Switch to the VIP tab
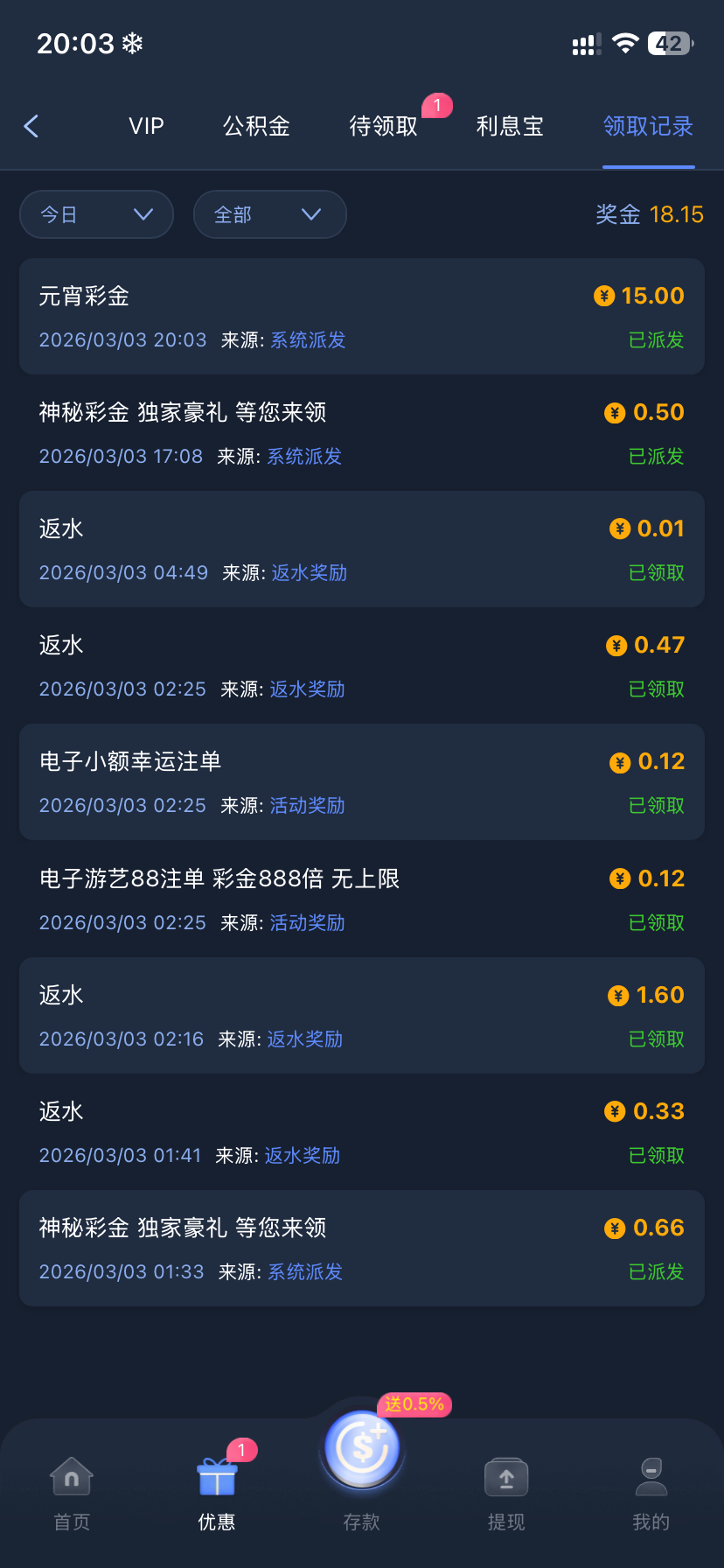 click(x=146, y=126)
